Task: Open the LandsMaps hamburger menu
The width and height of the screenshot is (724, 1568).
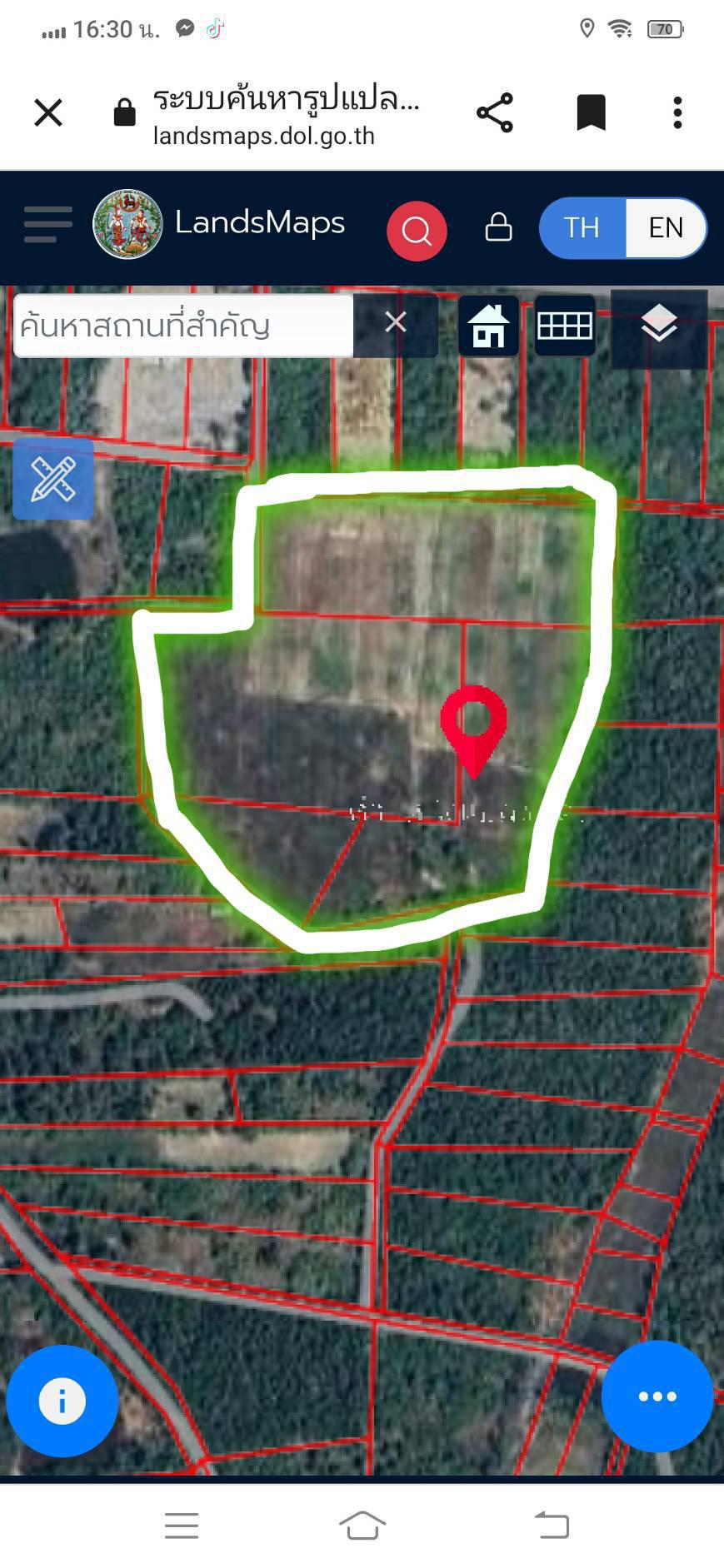Action: [47, 225]
